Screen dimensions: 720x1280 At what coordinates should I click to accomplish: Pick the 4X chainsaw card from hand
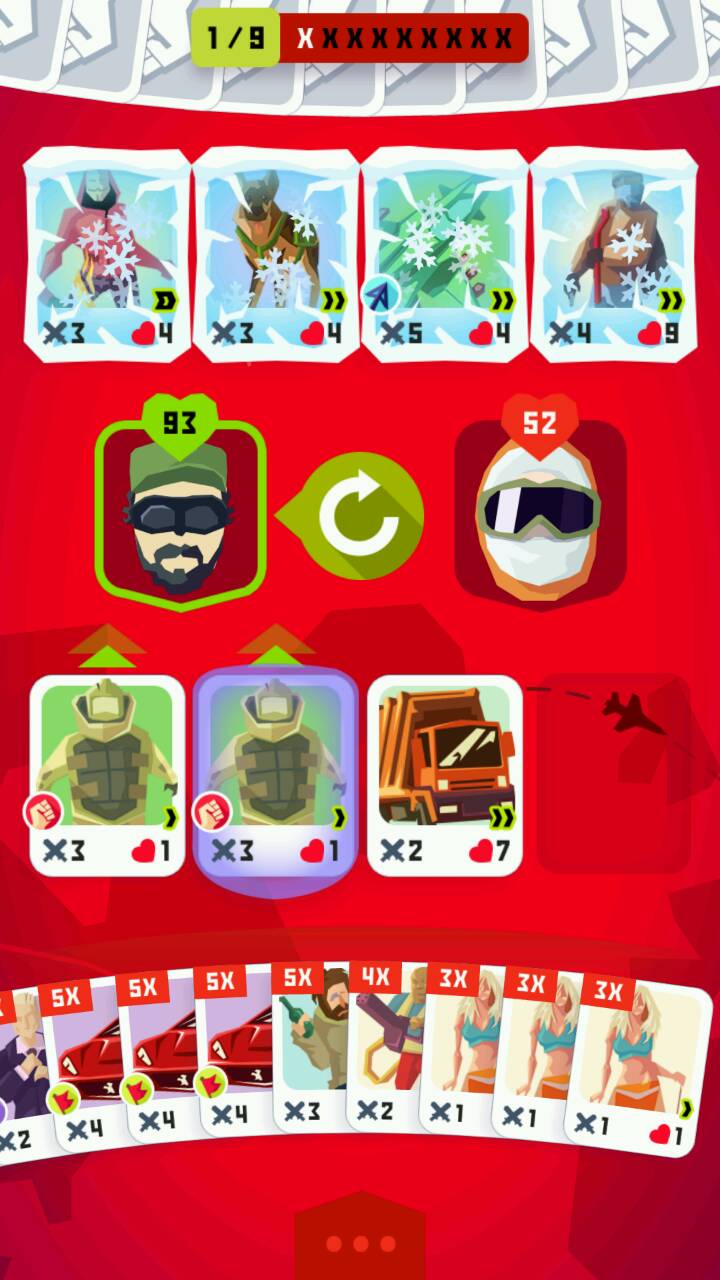tap(385, 1050)
